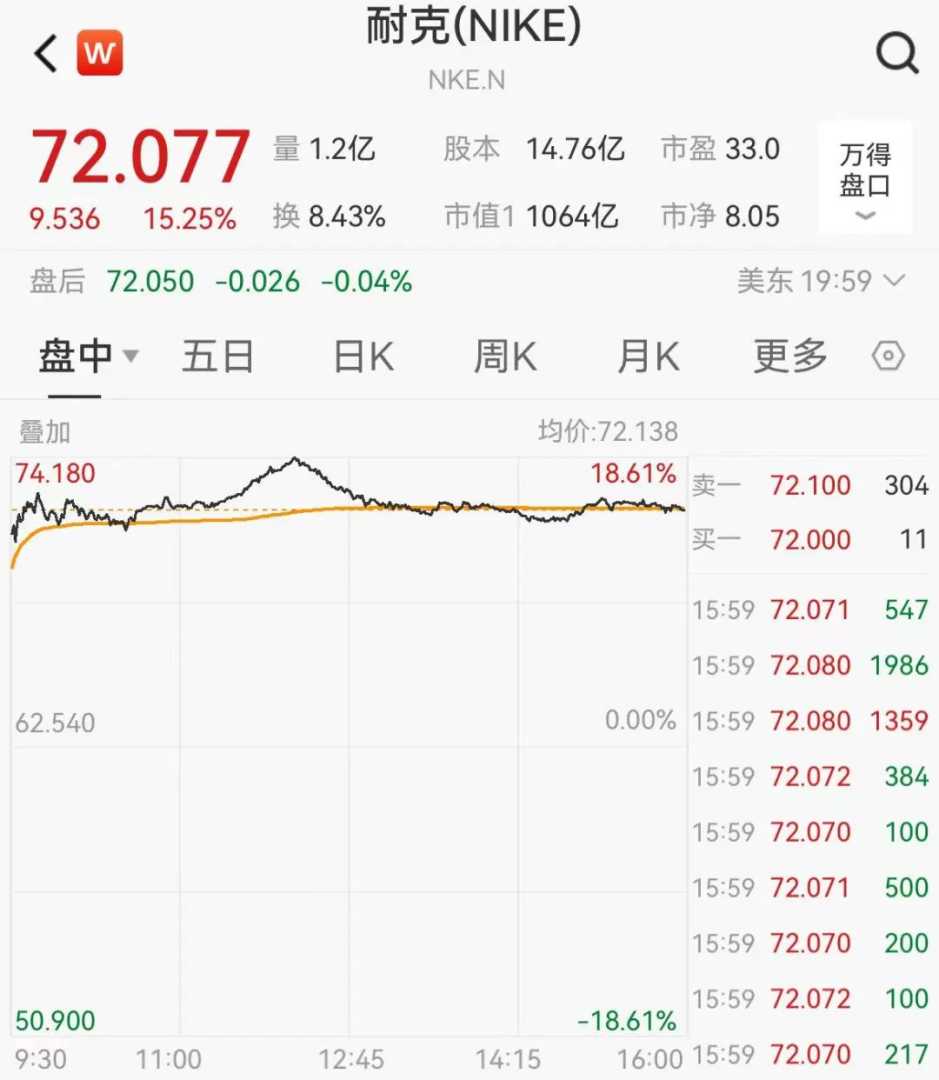Switch to the 日K chart tab
This screenshot has width=939, height=1080.
(x=363, y=356)
